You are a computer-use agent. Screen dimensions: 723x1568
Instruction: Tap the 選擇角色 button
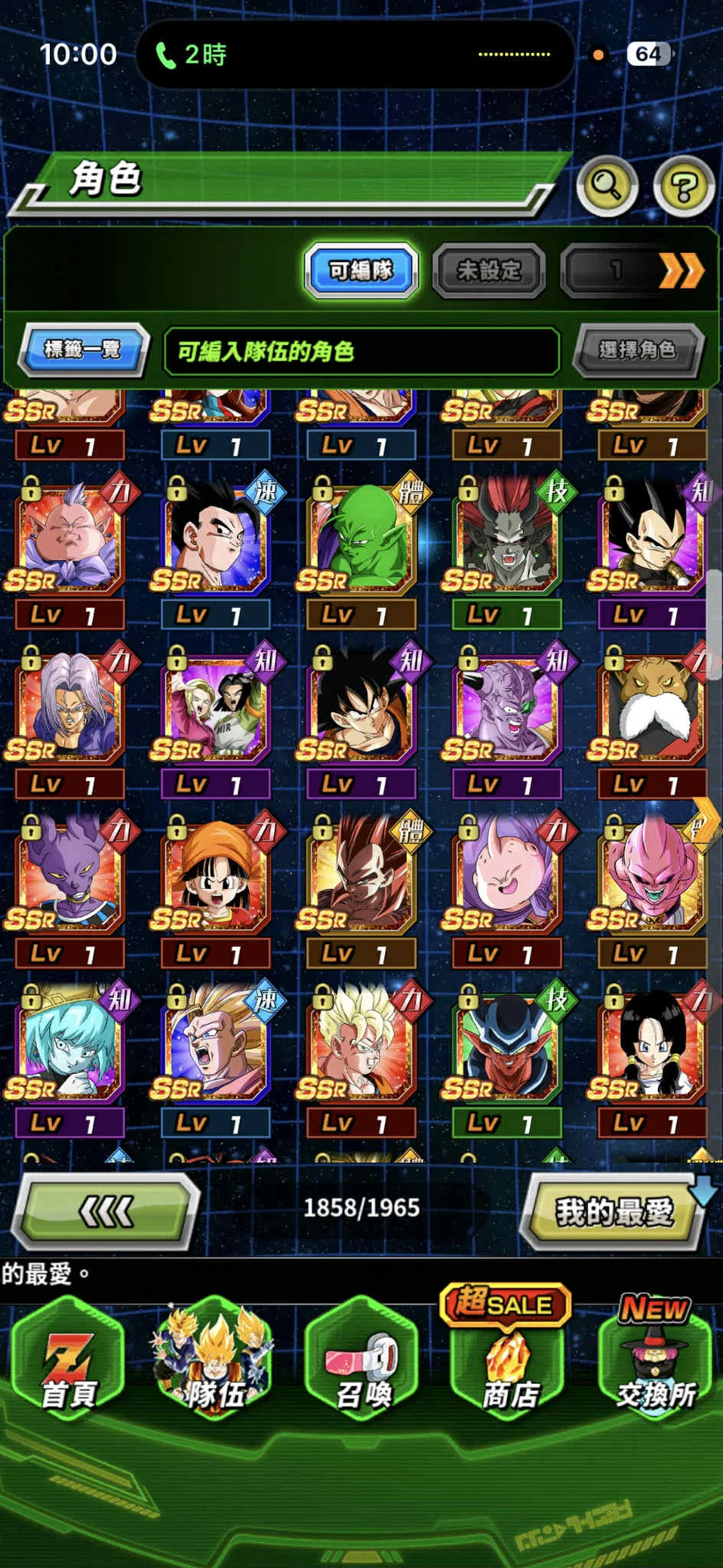click(638, 350)
